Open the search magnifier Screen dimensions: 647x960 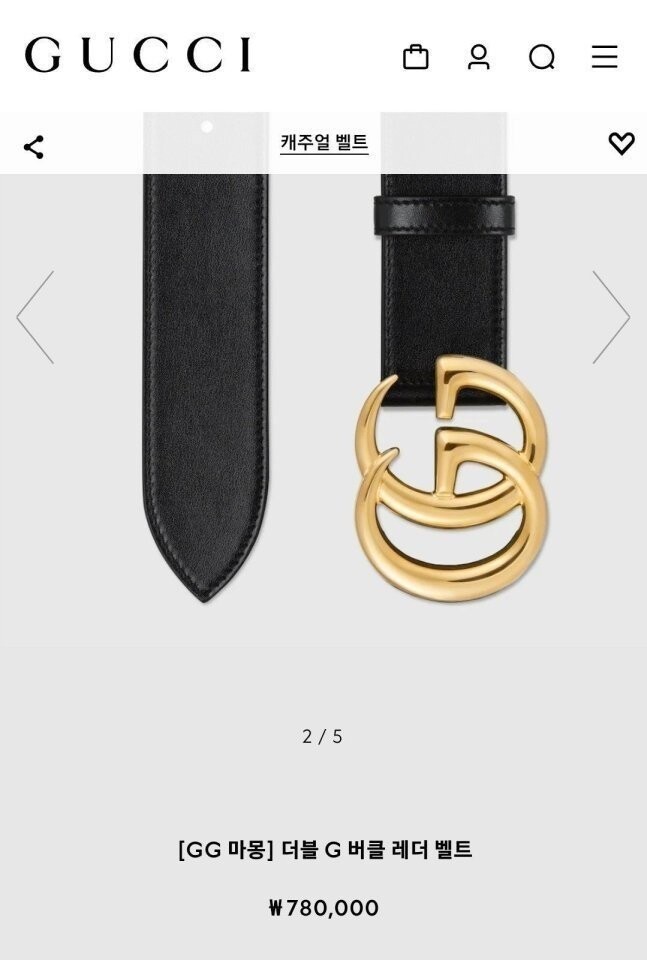point(542,58)
